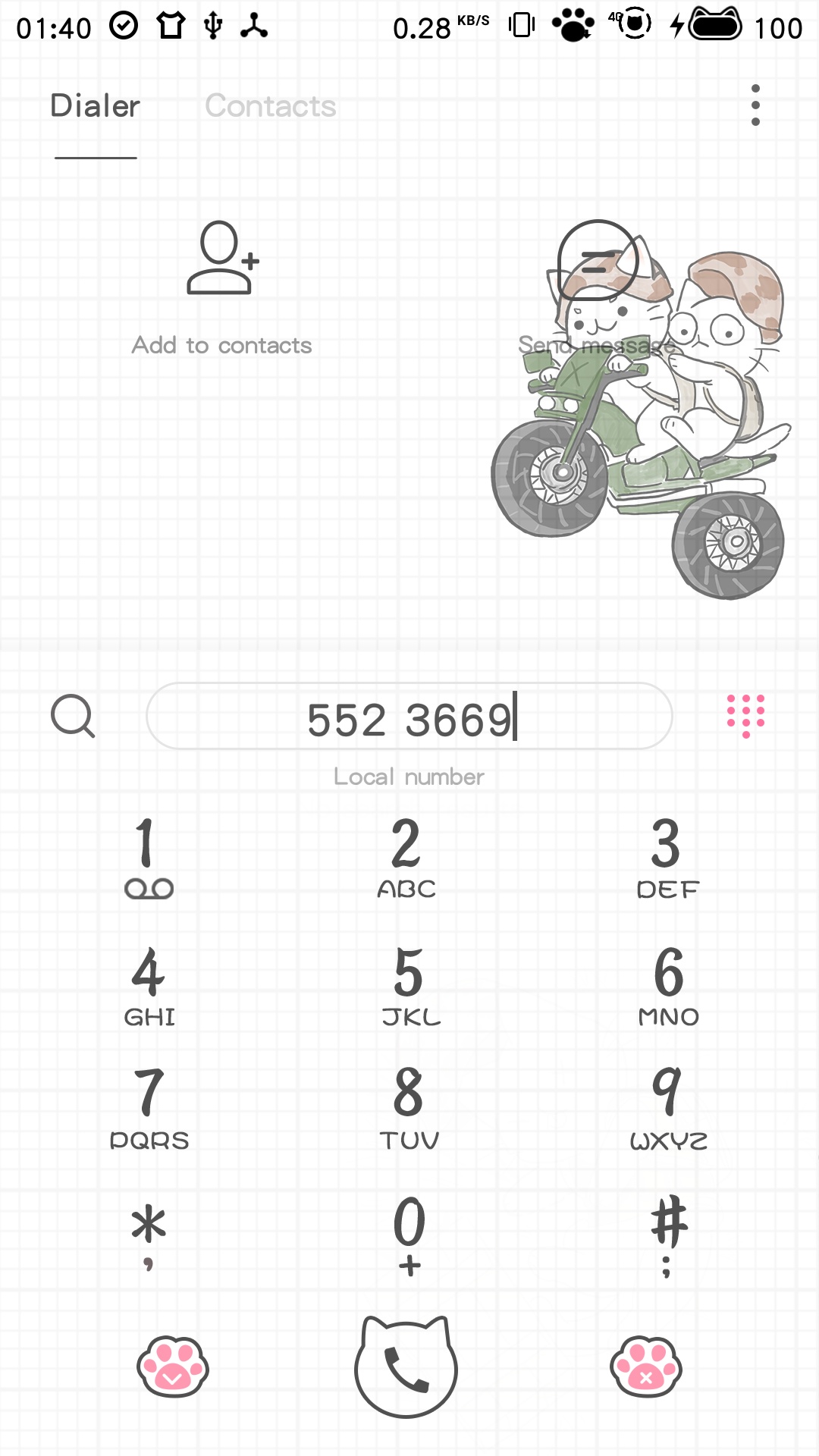
Task: Enter digit 6 MNO
Action: [x=668, y=985]
